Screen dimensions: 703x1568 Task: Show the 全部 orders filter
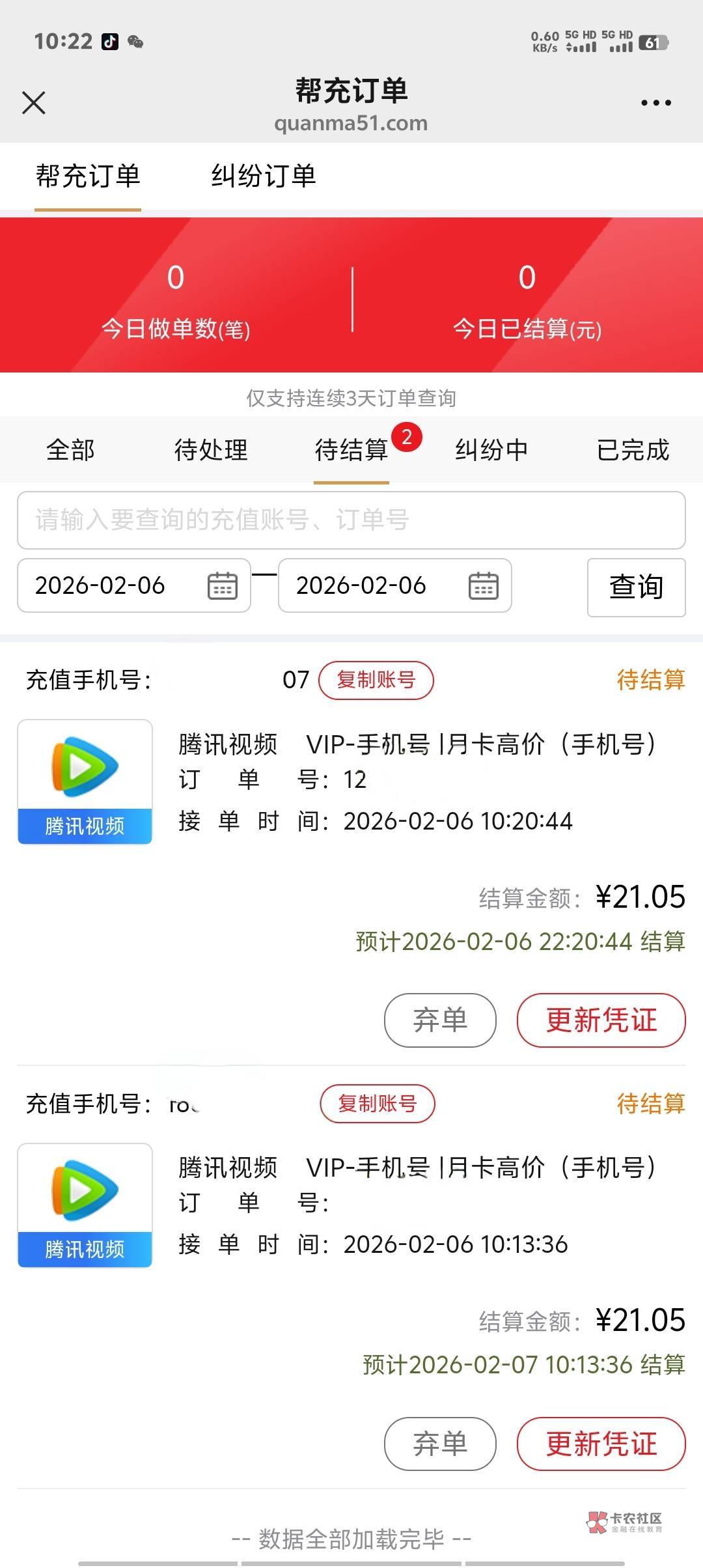(70, 450)
